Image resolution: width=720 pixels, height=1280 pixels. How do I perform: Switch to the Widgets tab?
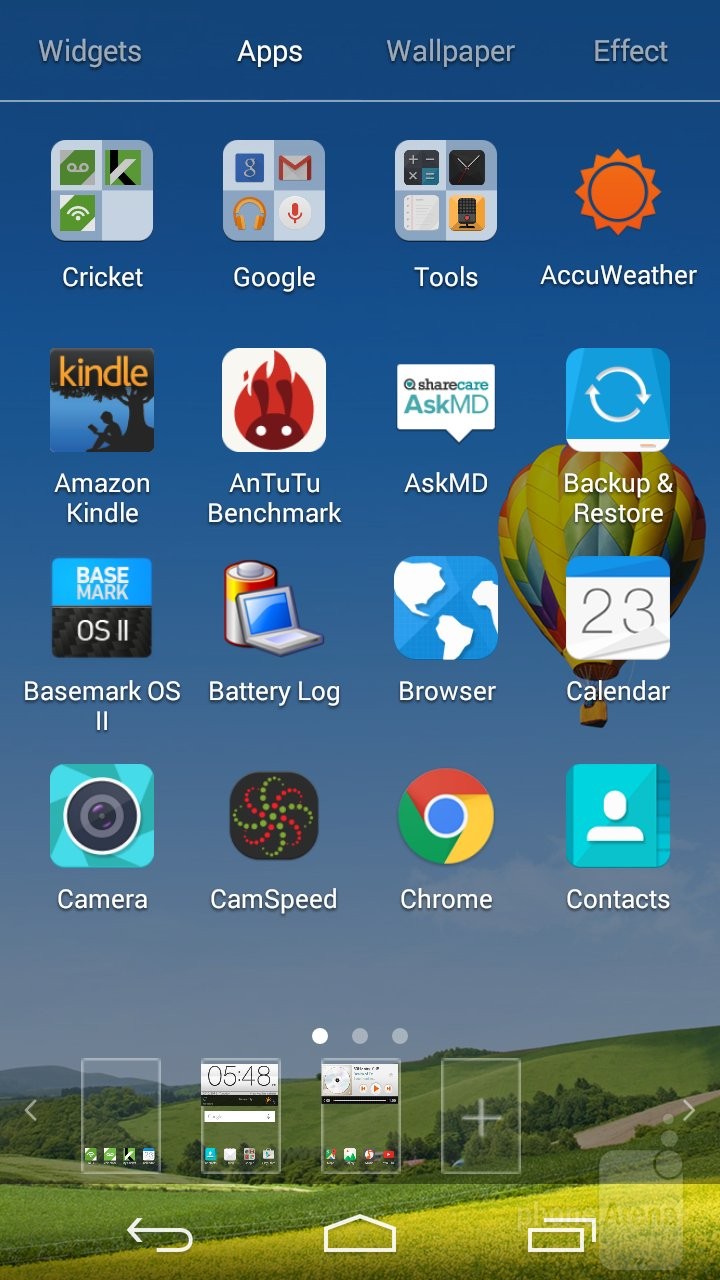(90, 52)
